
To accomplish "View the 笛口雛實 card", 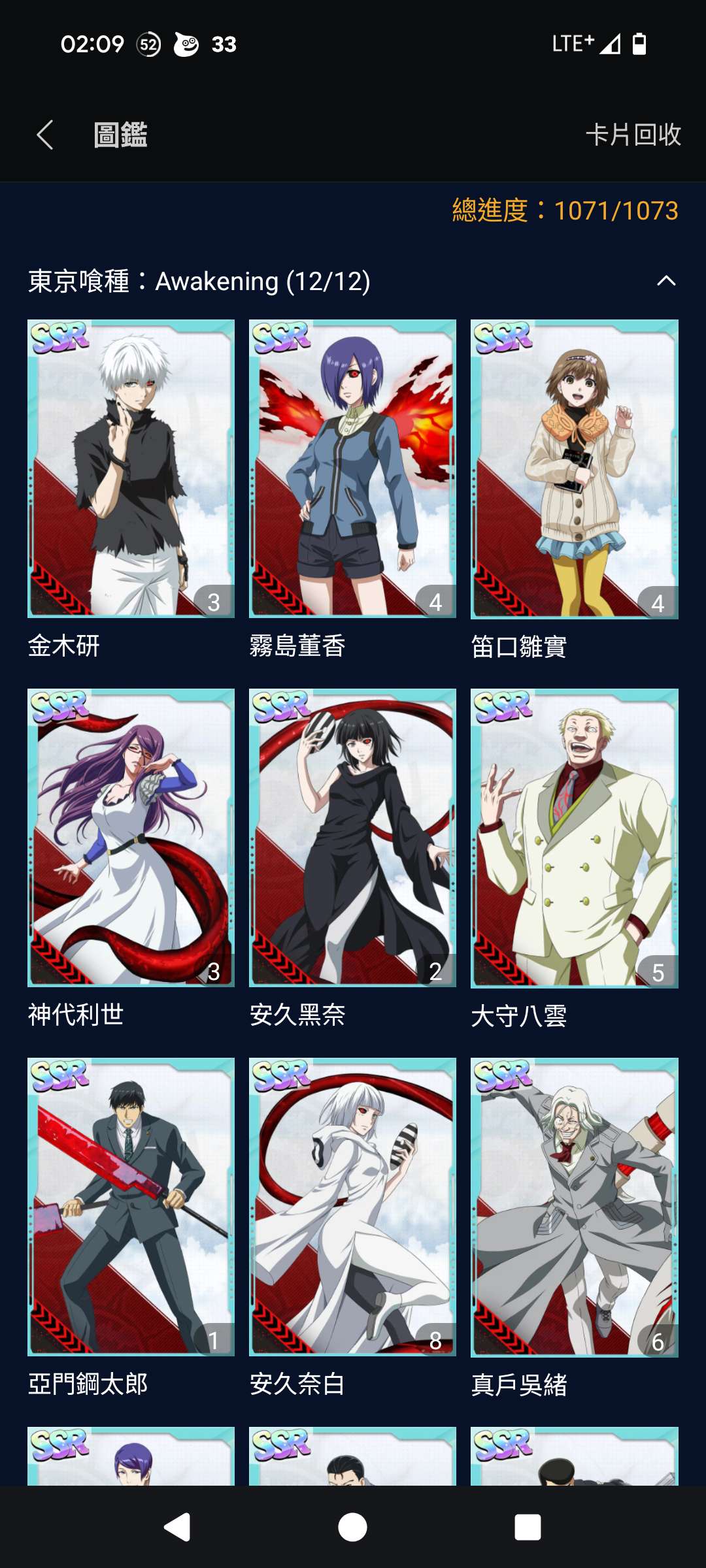I will pyautogui.click(x=574, y=468).
